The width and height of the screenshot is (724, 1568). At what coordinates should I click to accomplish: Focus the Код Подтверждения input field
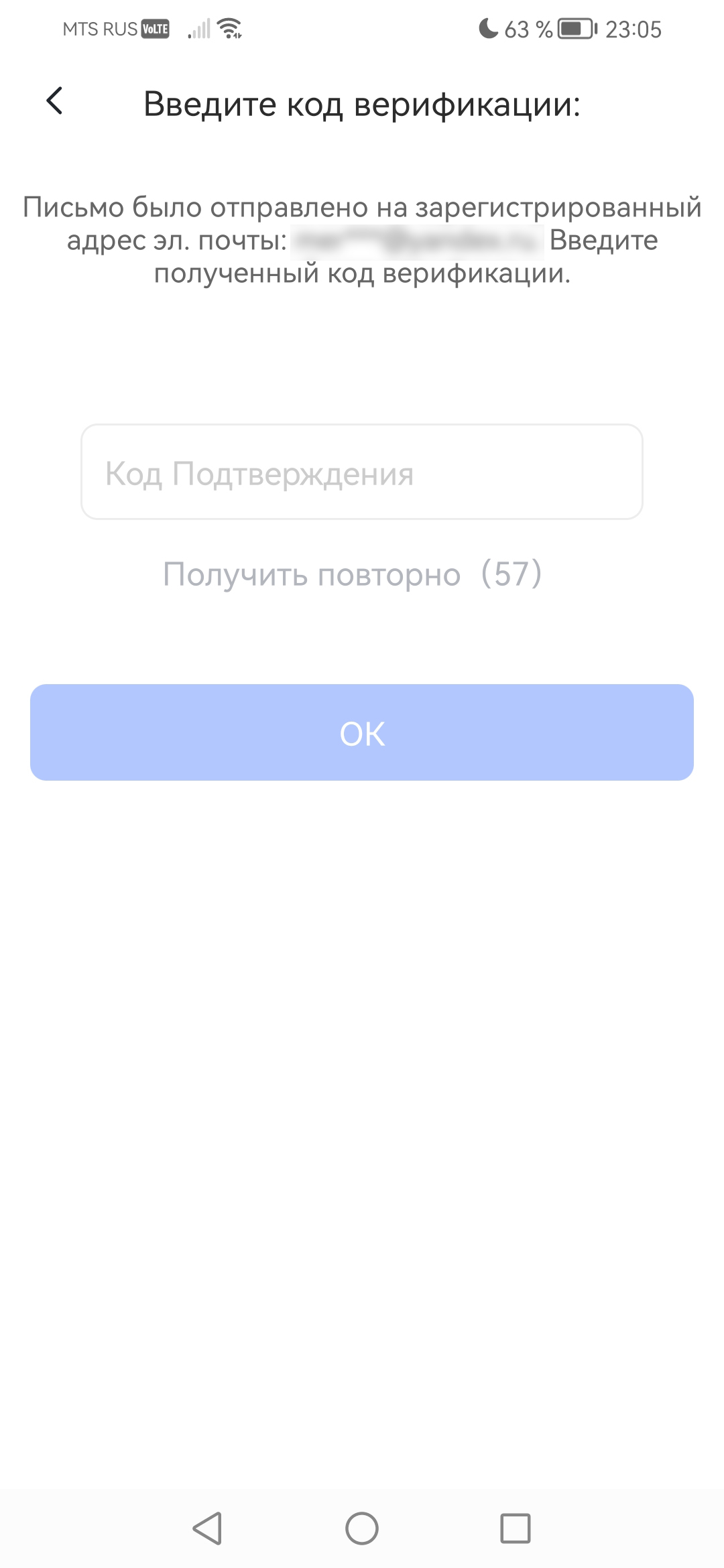[x=362, y=472]
